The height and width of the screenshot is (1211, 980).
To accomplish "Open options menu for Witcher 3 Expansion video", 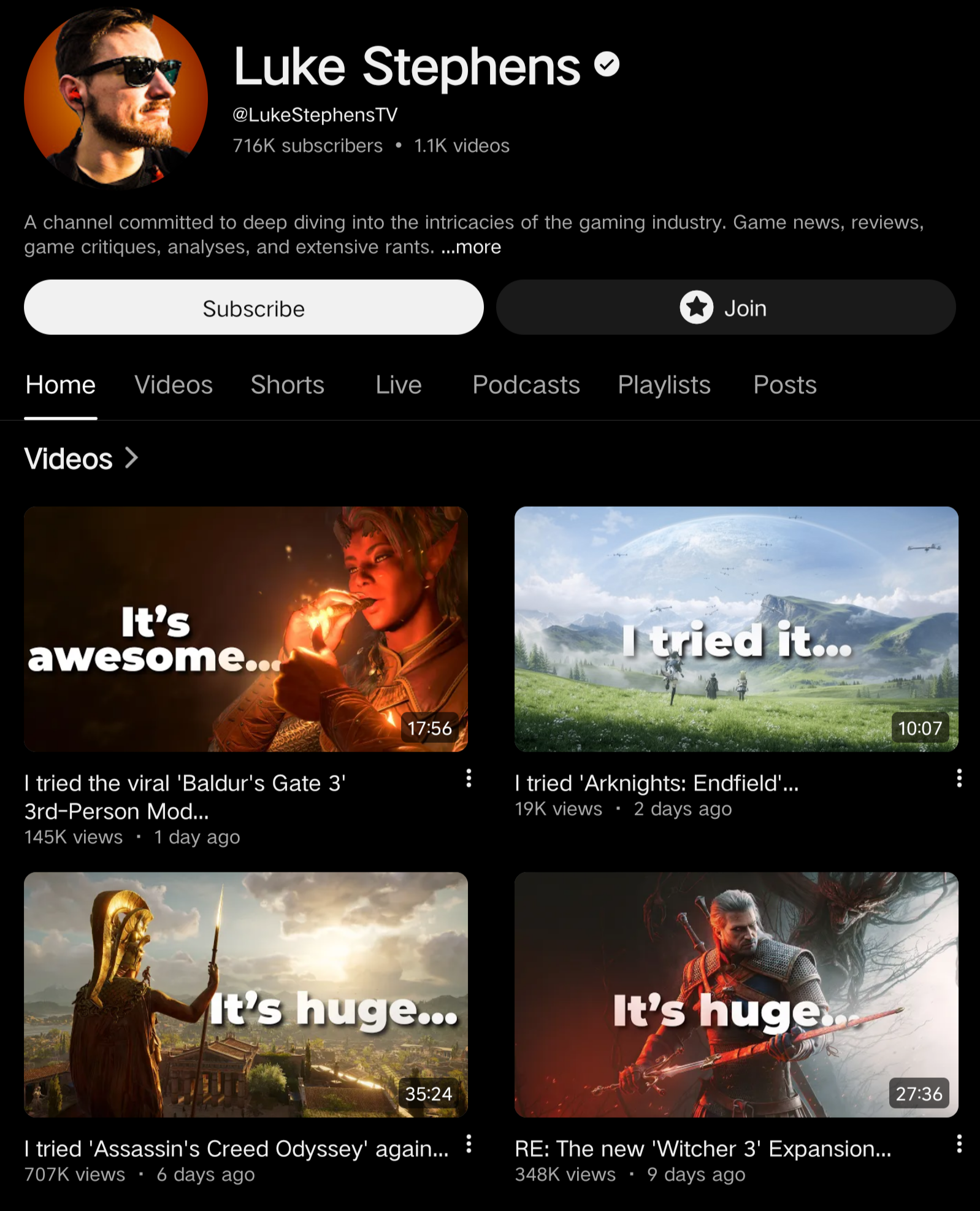I will tap(959, 1144).
